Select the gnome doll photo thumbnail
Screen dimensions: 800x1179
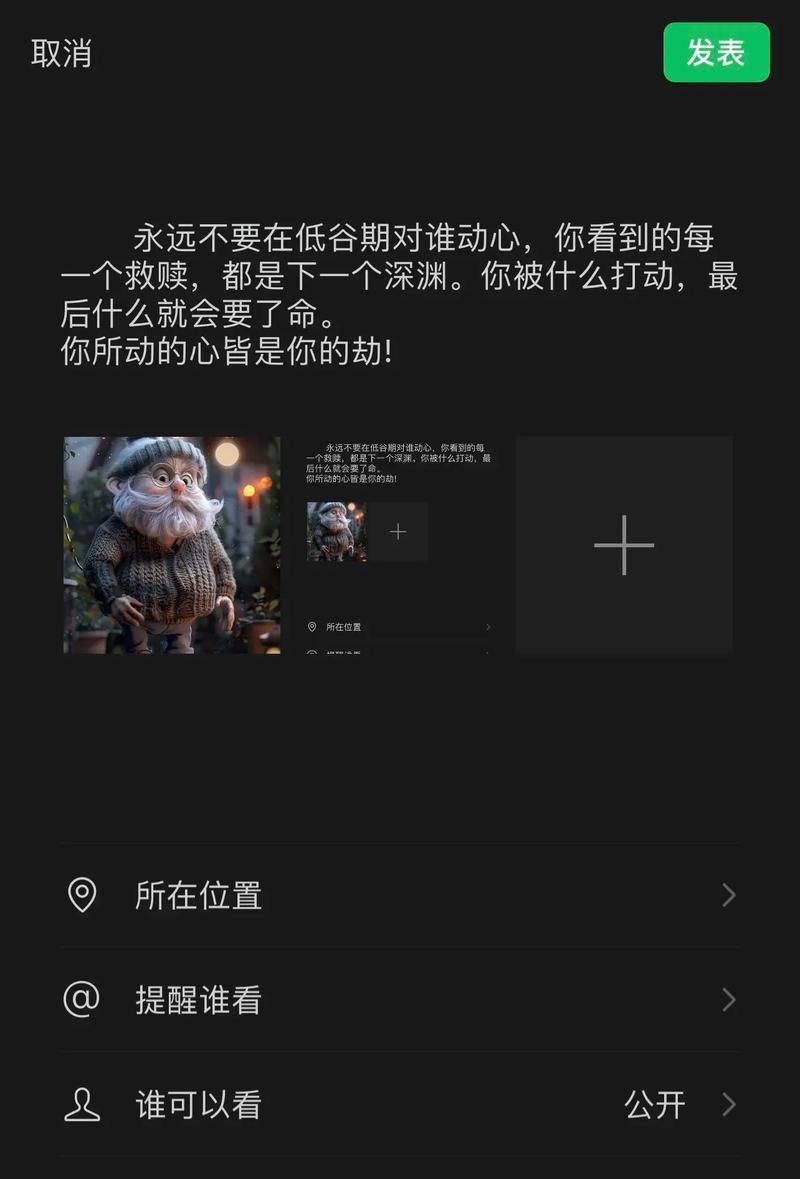point(171,545)
